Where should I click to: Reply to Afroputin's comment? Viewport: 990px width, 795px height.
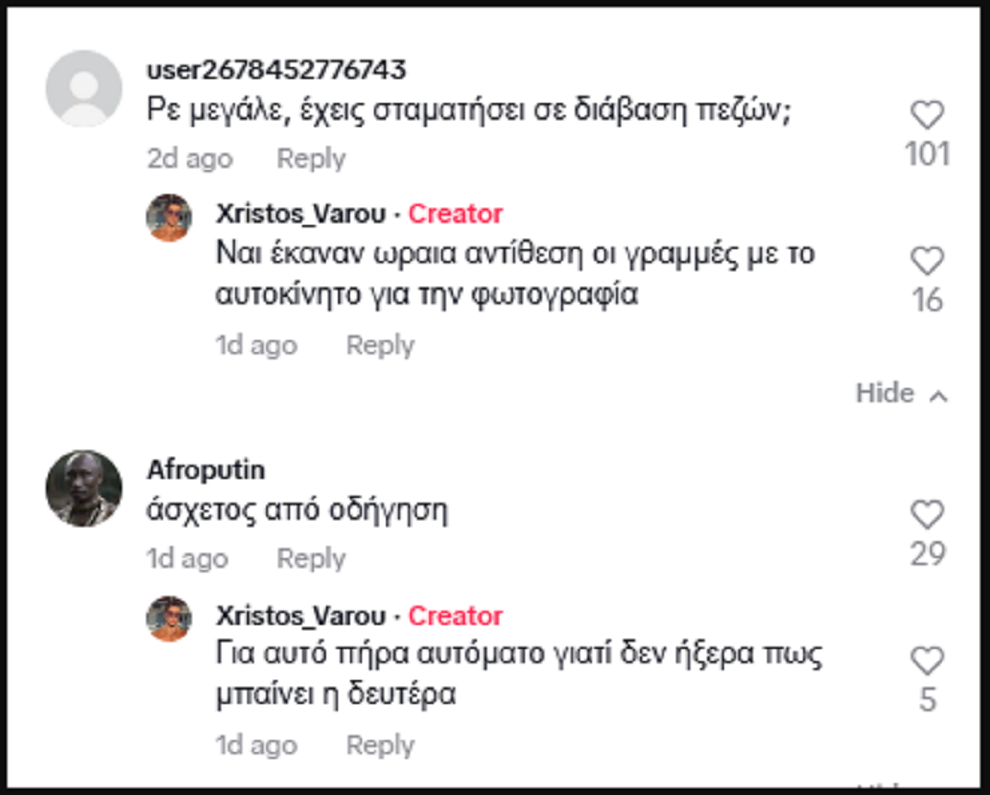click(x=311, y=558)
